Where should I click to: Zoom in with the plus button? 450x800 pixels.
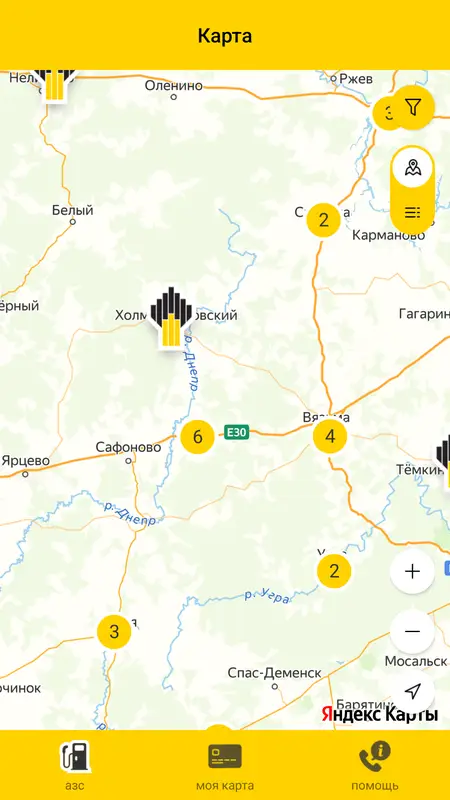[412, 571]
